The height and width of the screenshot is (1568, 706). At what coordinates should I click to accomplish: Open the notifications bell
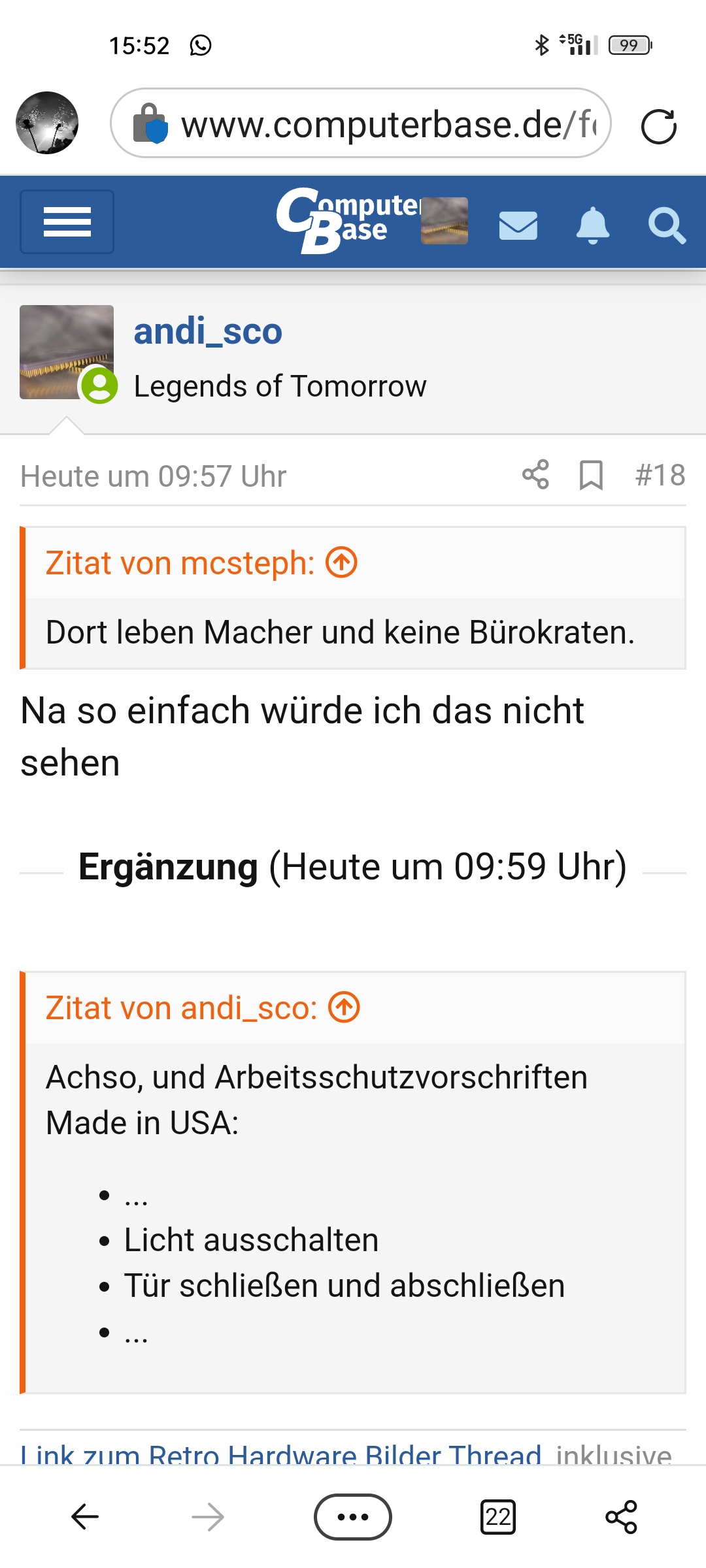(x=592, y=225)
